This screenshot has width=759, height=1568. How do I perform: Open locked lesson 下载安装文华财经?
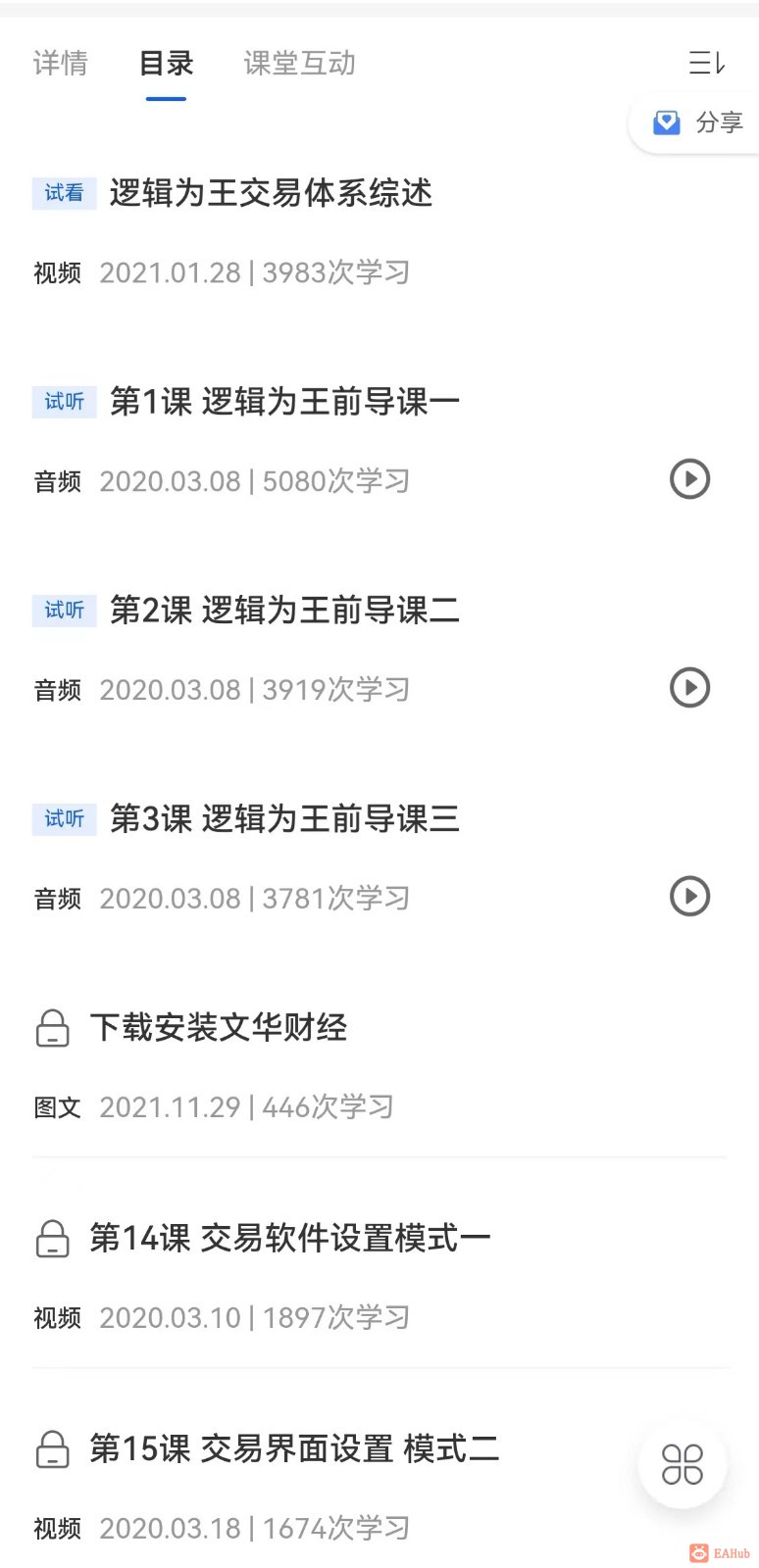[x=219, y=1028]
